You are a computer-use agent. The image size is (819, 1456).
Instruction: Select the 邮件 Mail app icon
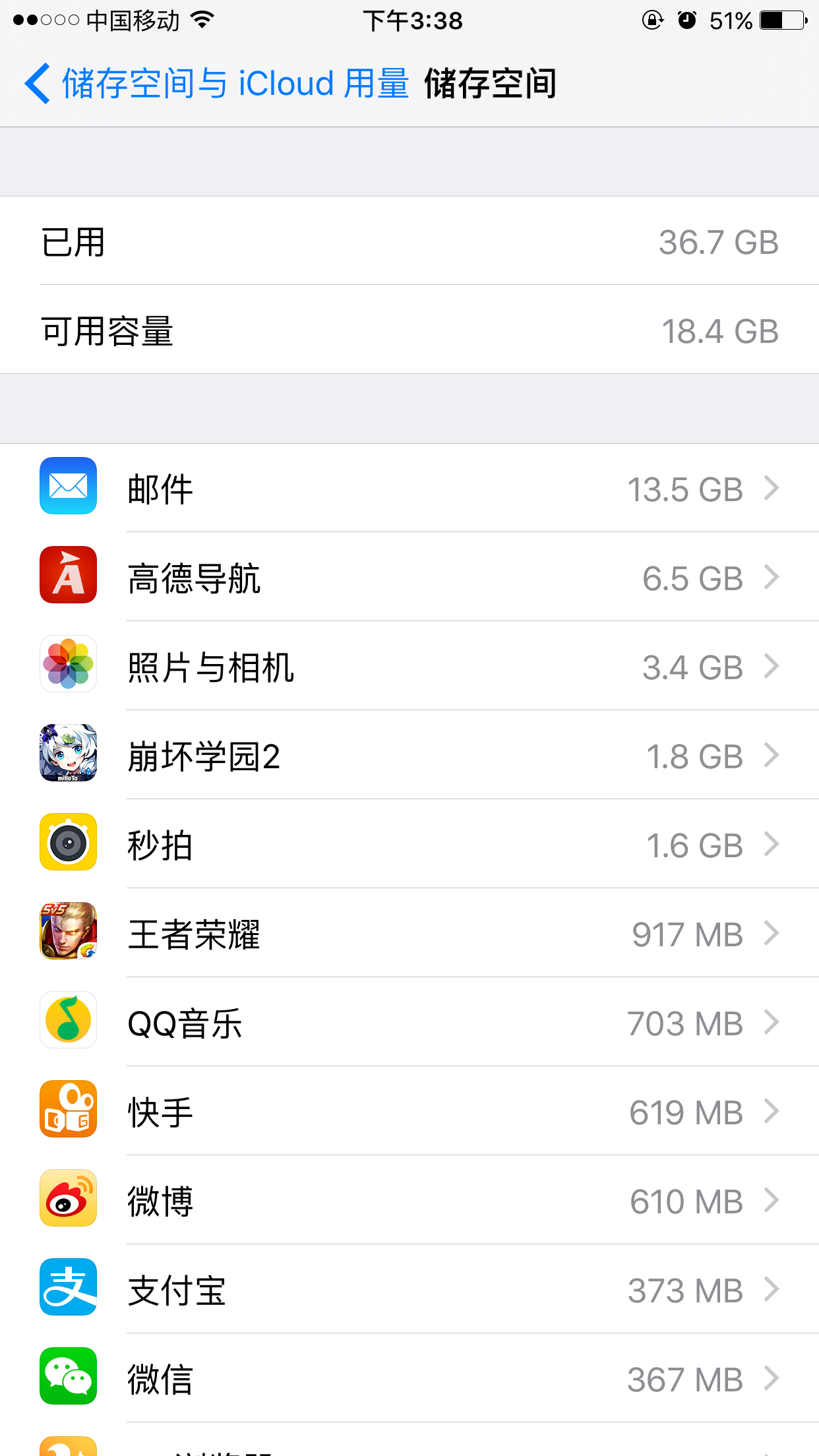[x=68, y=486]
